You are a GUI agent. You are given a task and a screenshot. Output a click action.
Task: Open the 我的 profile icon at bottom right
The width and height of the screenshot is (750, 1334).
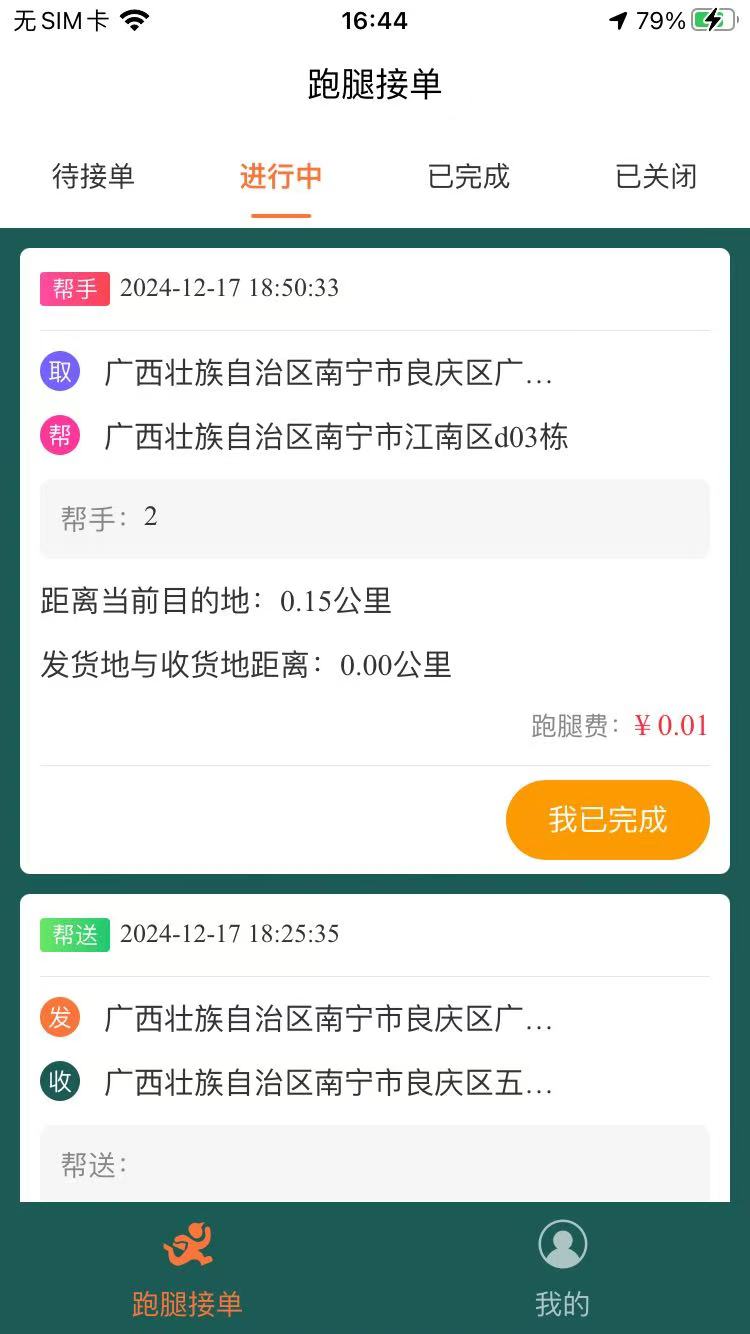tap(562, 1244)
